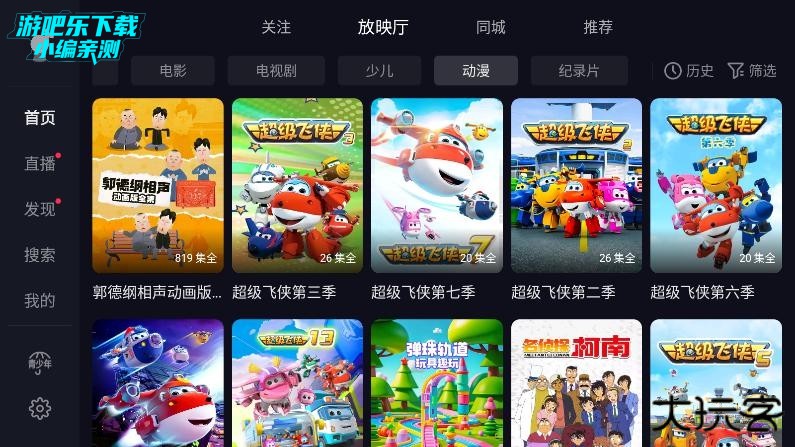This screenshot has height=447, width=795.
Task: Go to 首页 in the sidebar
Action: [40, 118]
